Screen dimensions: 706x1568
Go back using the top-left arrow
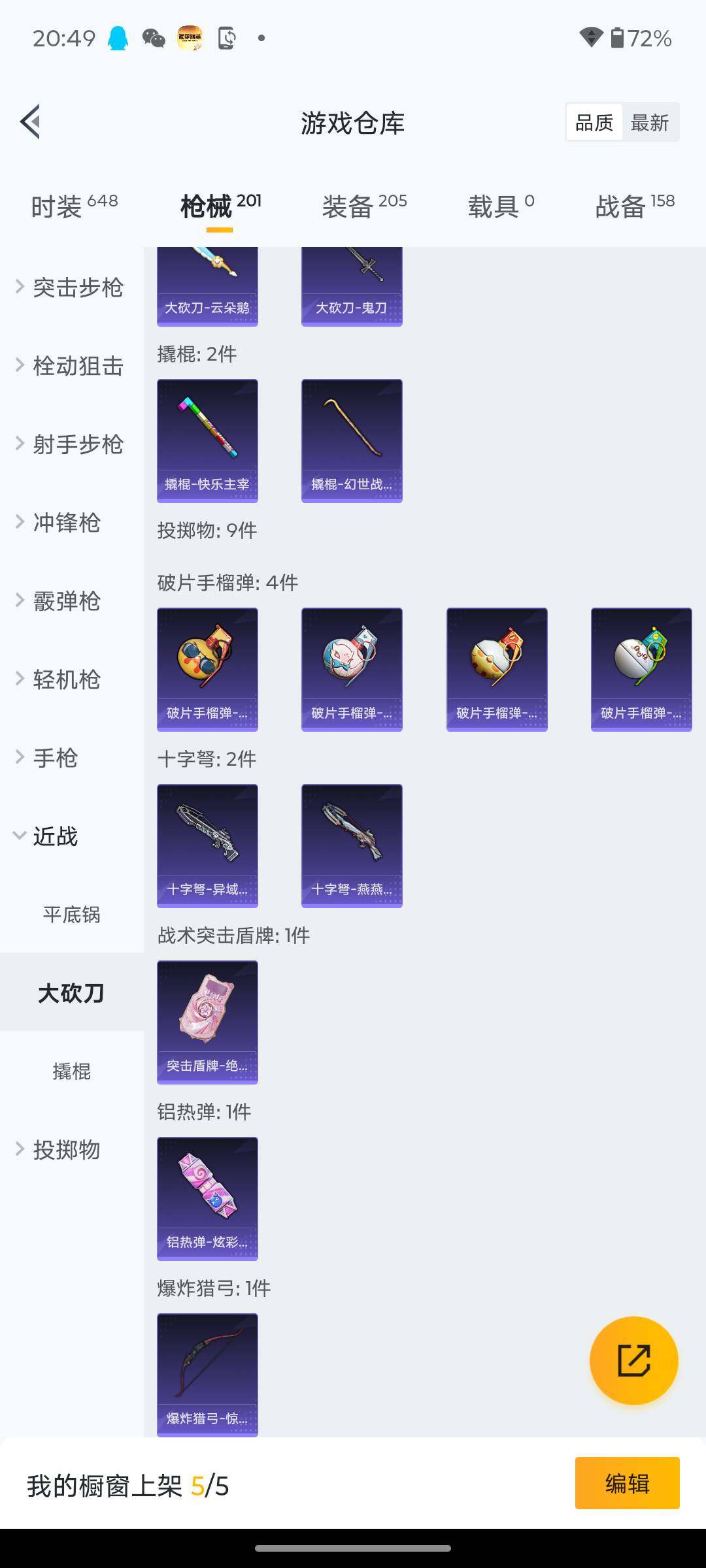pyautogui.click(x=30, y=122)
